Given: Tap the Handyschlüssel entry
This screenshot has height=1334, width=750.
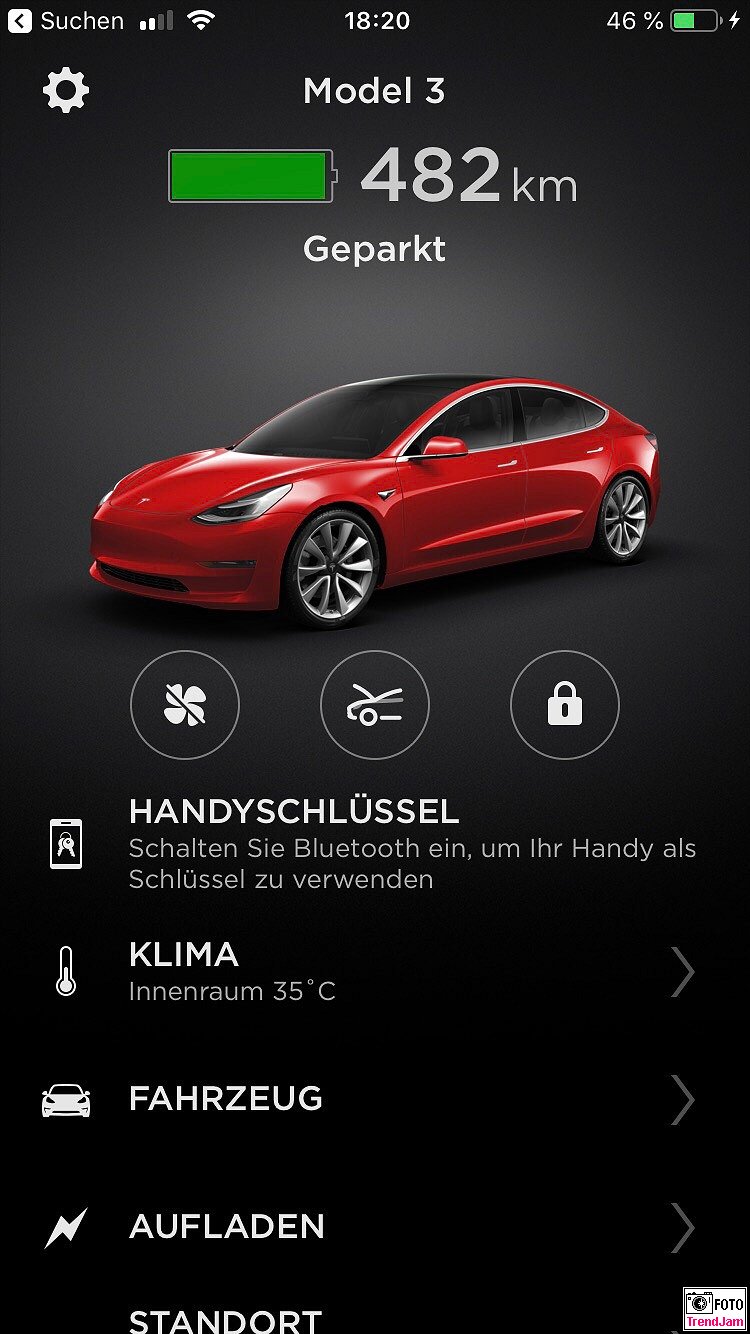Looking at the screenshot, I should coord(375,844).
